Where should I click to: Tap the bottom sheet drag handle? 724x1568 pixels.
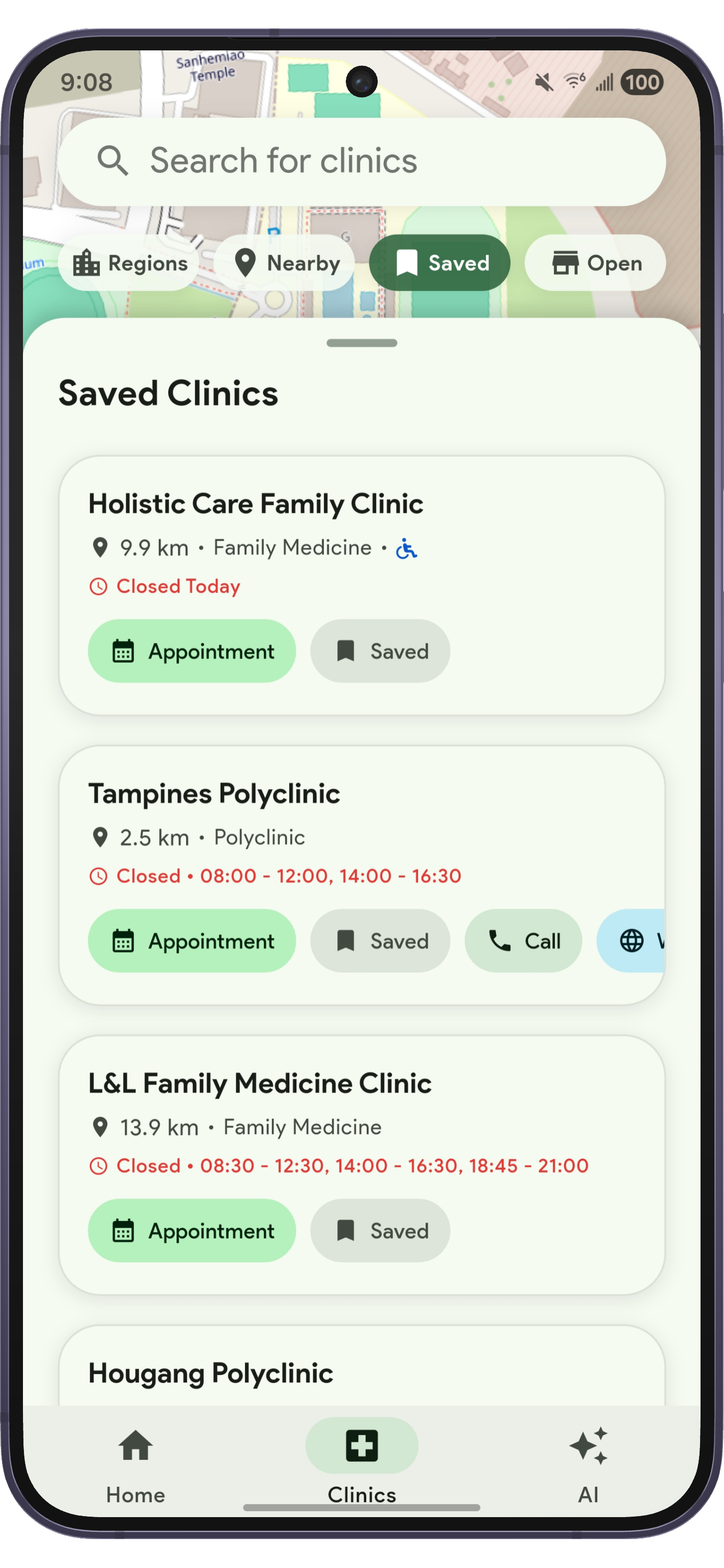[x=362, y=343]
